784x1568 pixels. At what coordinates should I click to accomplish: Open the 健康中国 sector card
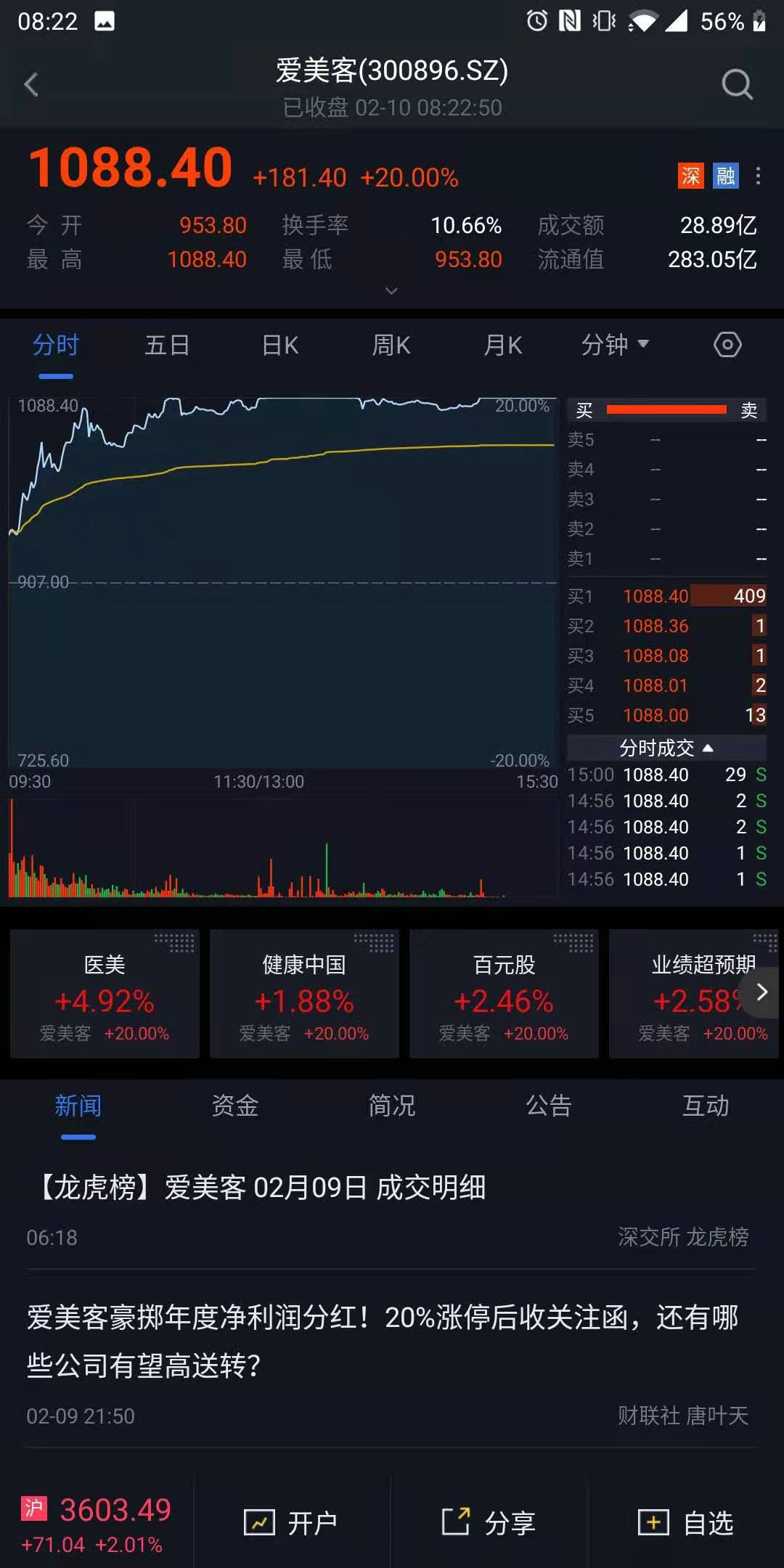(304, 993)
